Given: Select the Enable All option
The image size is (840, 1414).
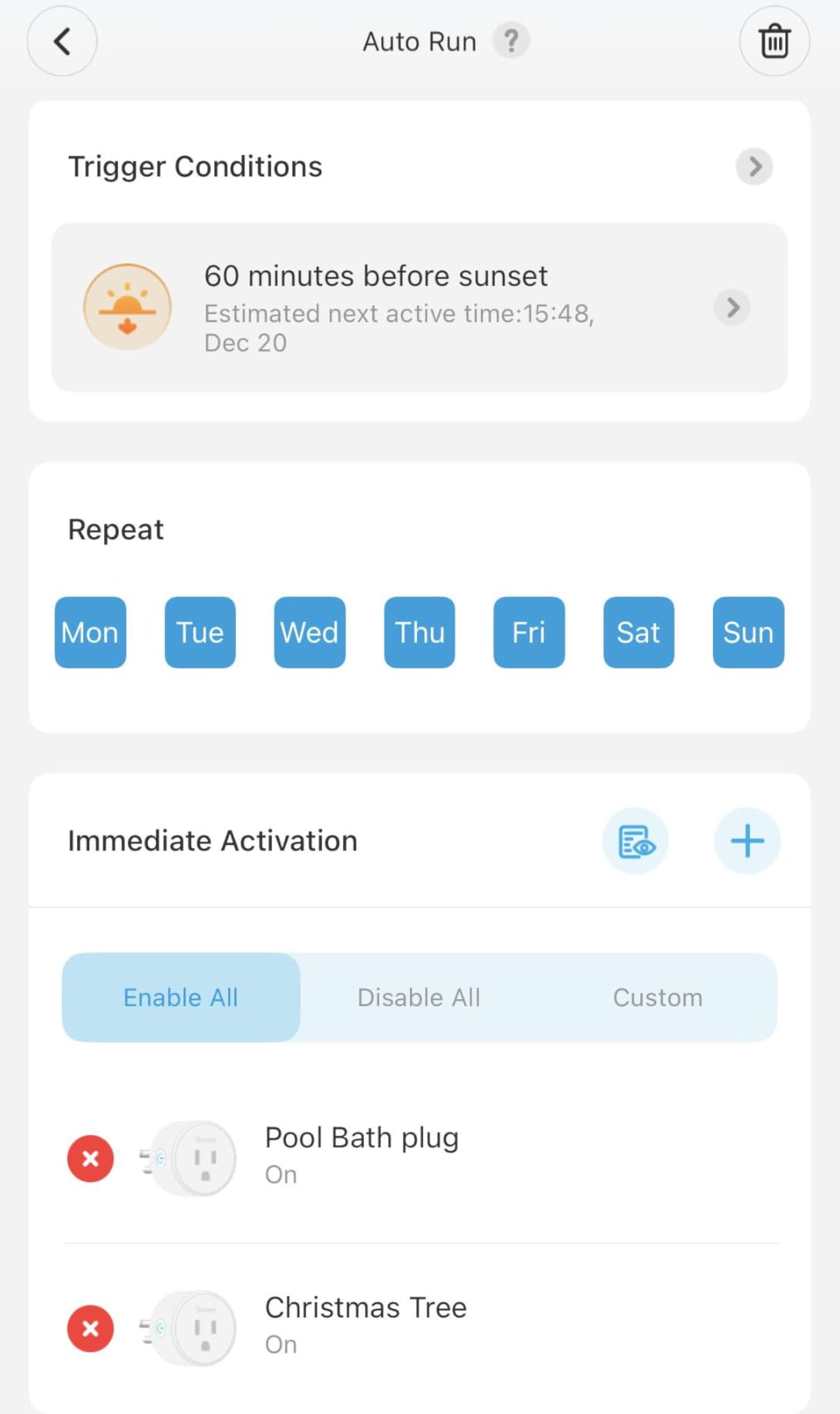Looking at the screenshot, I should pyautogui.click(x=181, y=998).
